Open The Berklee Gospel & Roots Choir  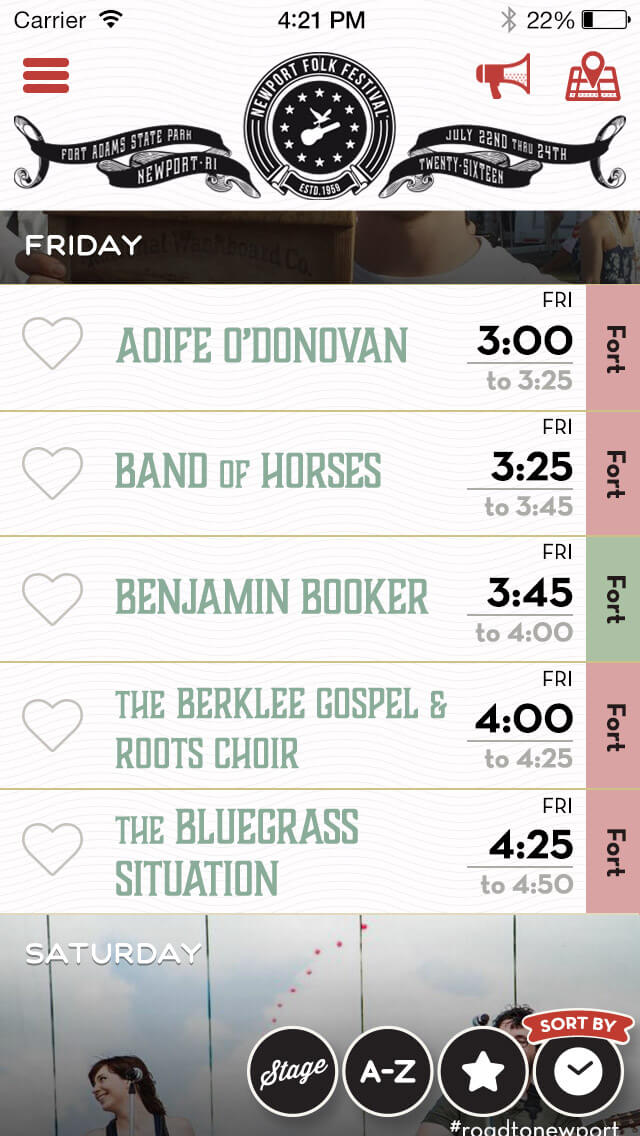[280, 727]
